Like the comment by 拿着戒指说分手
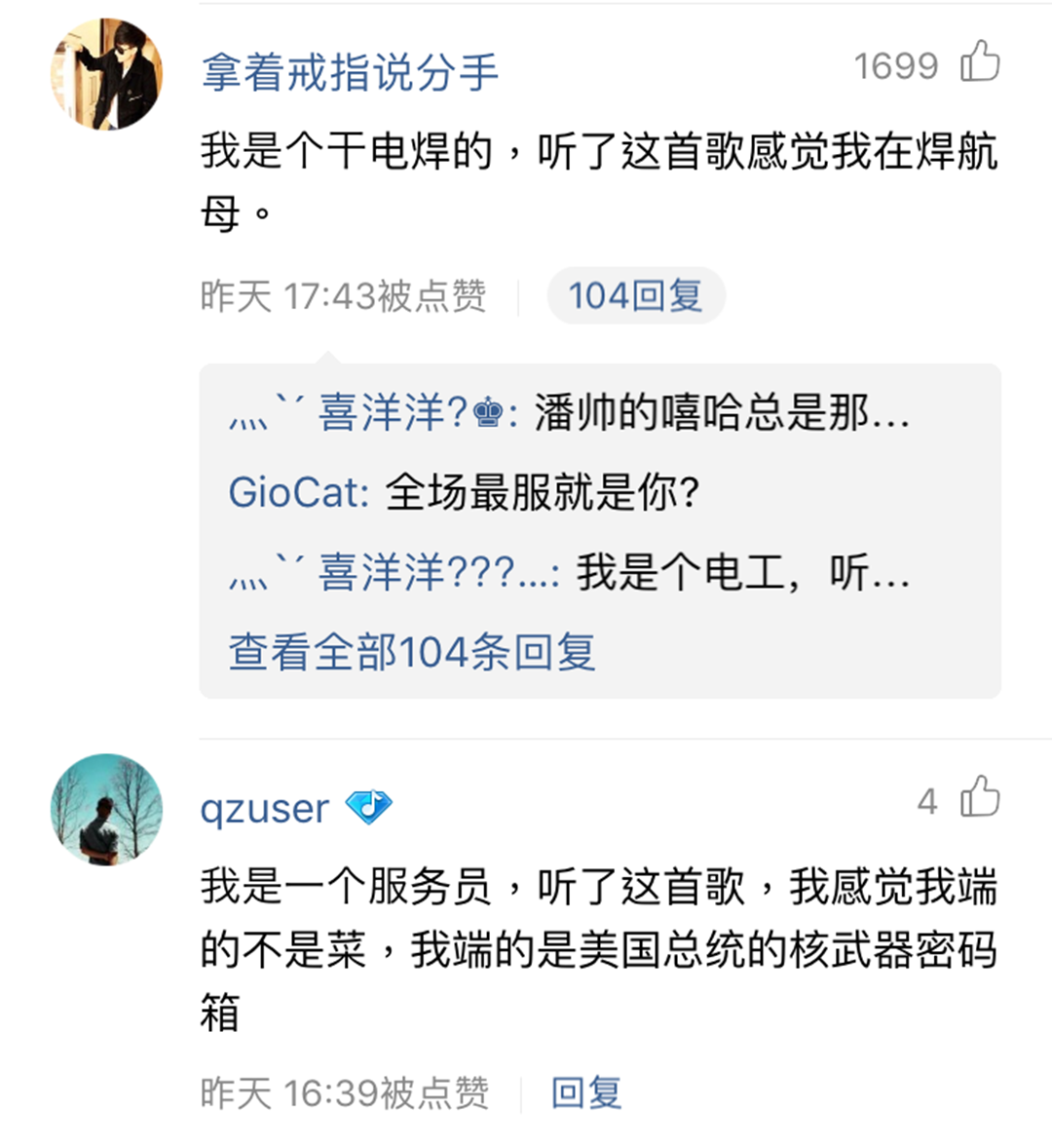This screenshot has width=1052, height=1148. tap(980, 62)
